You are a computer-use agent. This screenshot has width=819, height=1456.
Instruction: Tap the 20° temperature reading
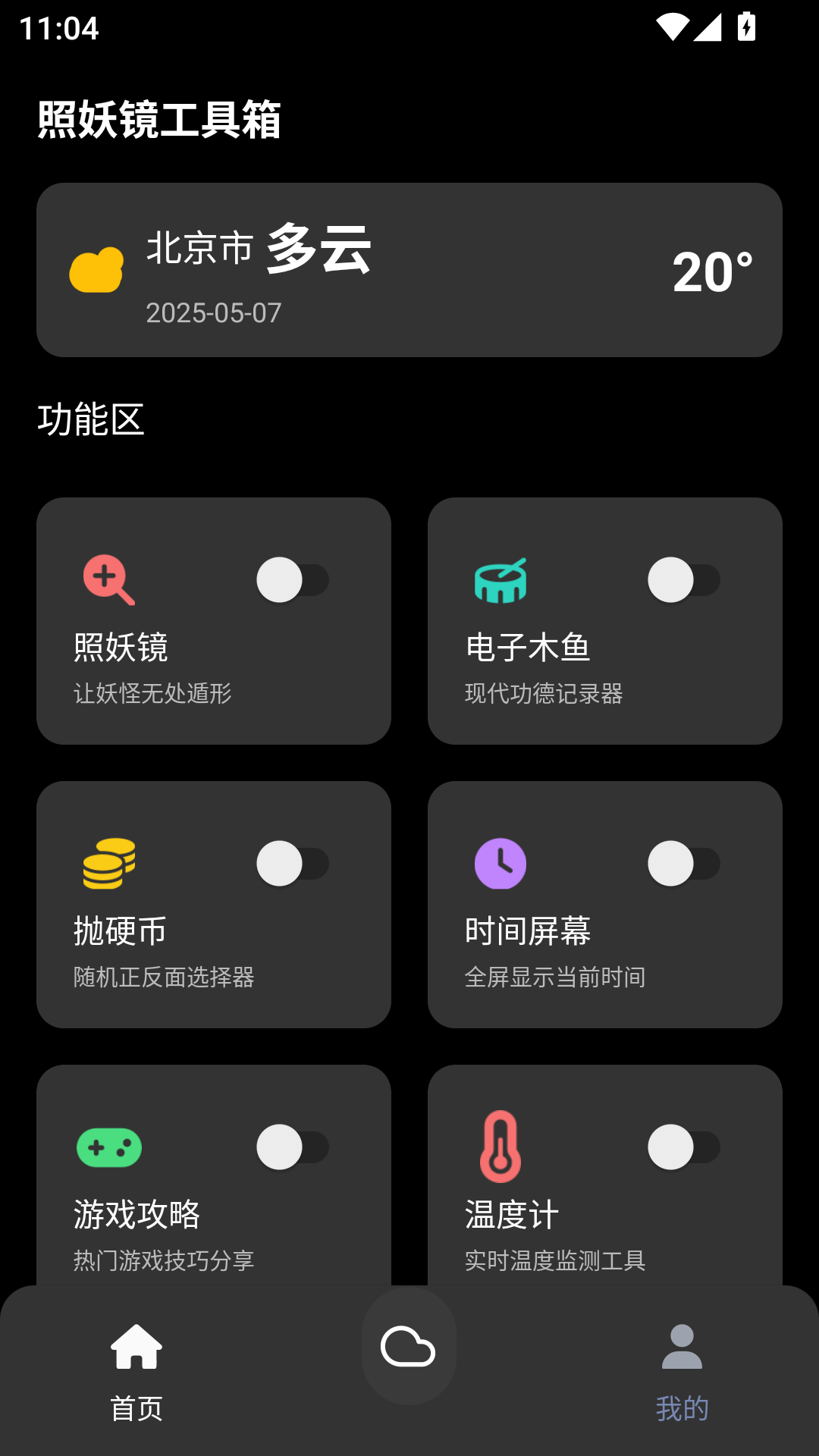(x=713, y=275)
